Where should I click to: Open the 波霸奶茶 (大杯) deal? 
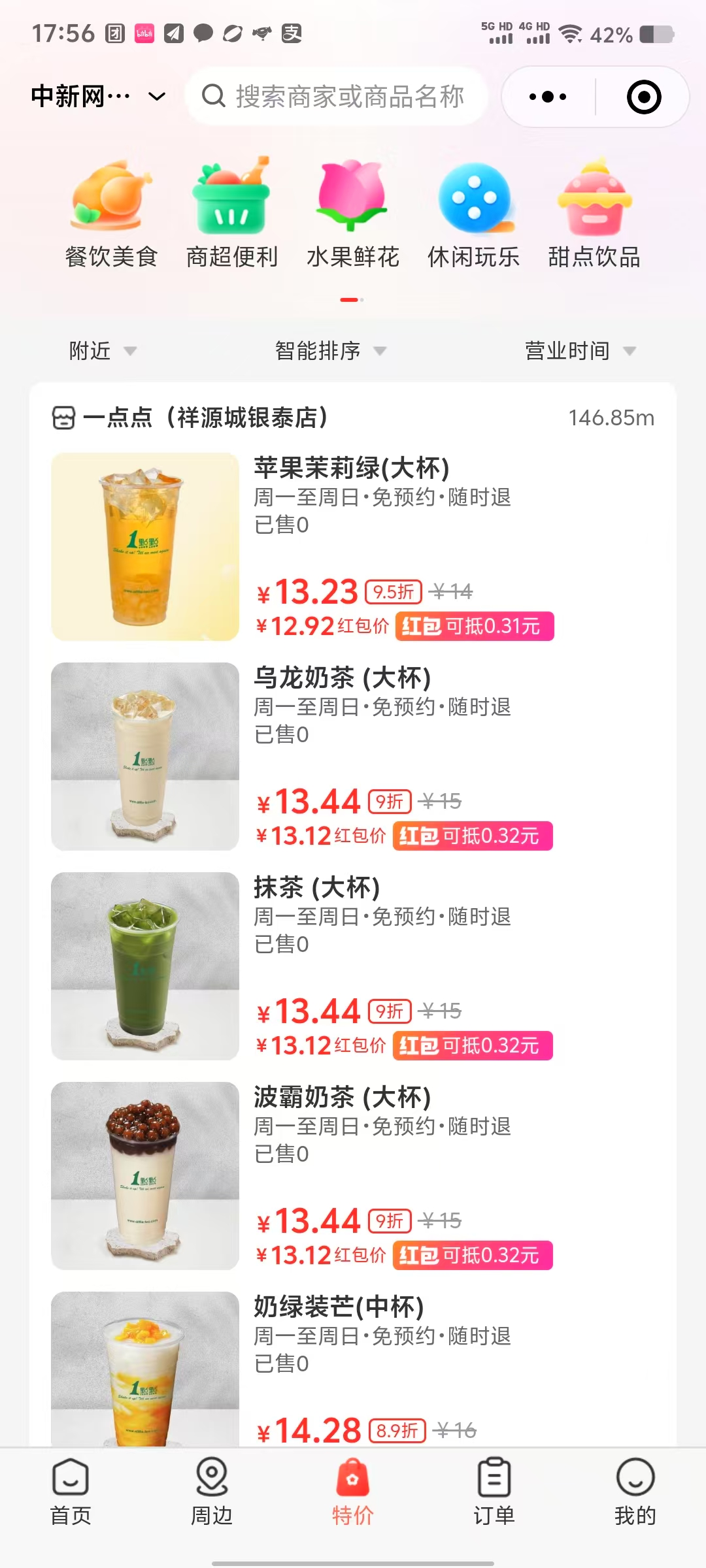(x=342, y=1098)
